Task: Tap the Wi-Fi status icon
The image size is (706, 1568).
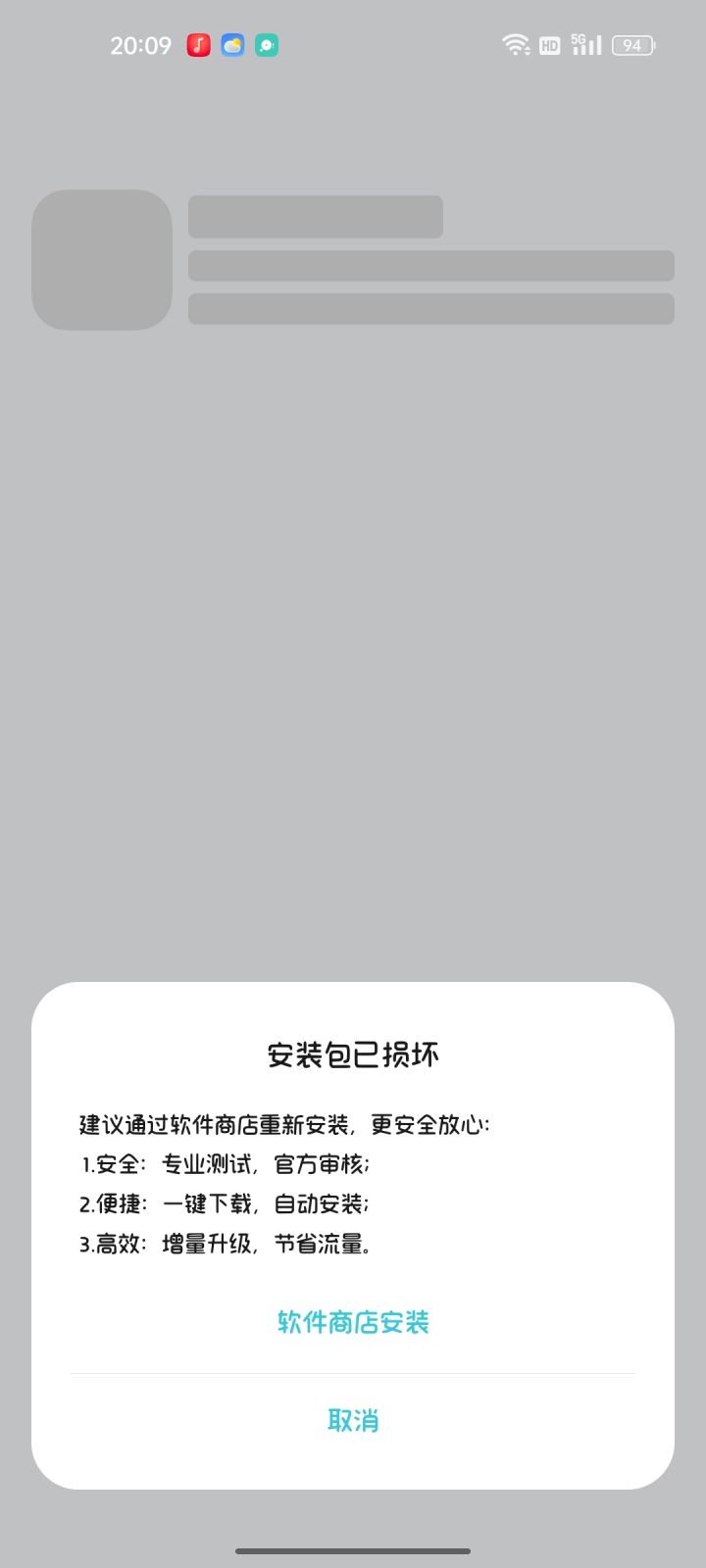Action: coord(517,45)
